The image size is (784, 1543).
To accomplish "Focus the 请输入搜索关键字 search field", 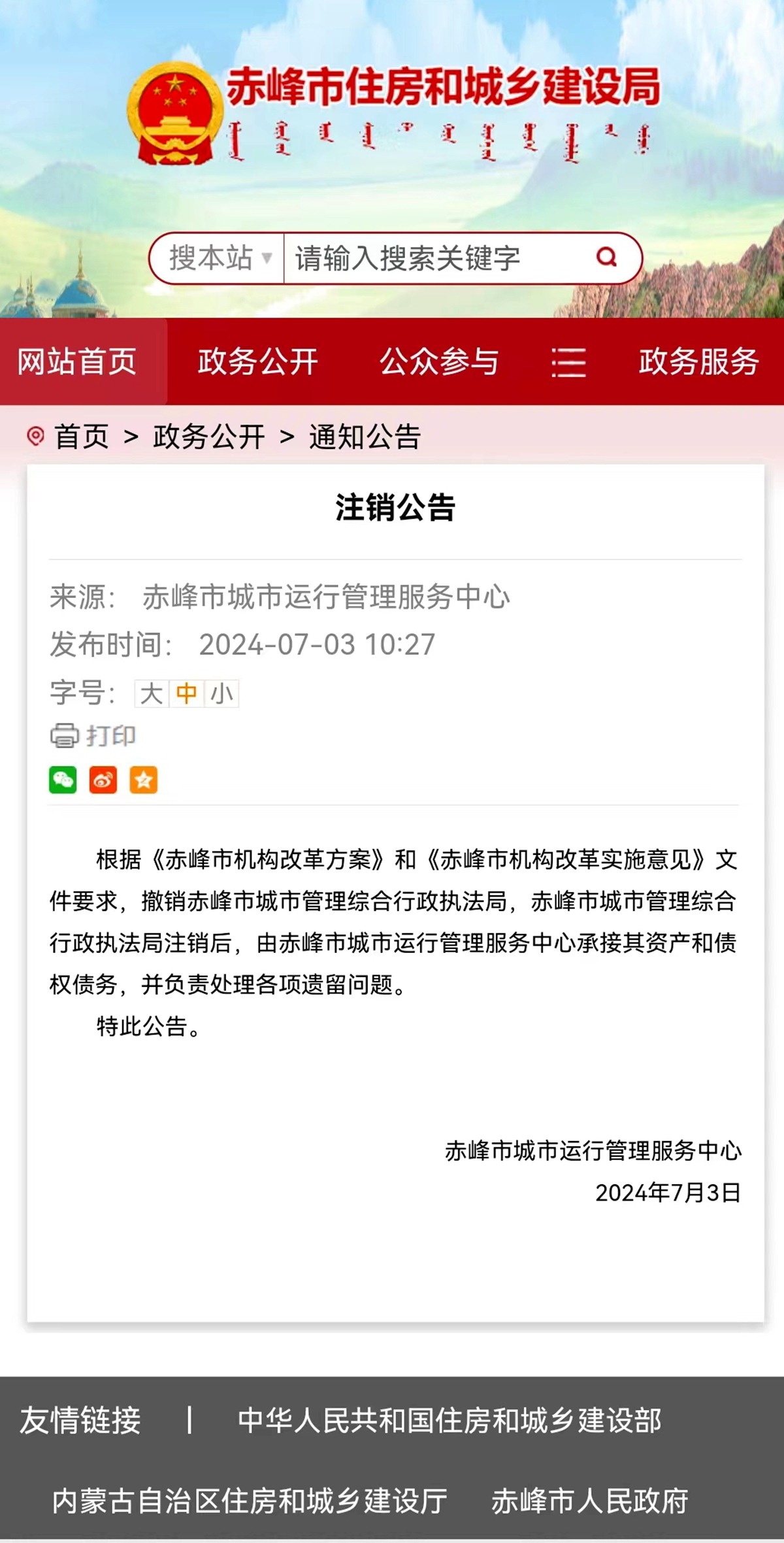I will [431, 258].
